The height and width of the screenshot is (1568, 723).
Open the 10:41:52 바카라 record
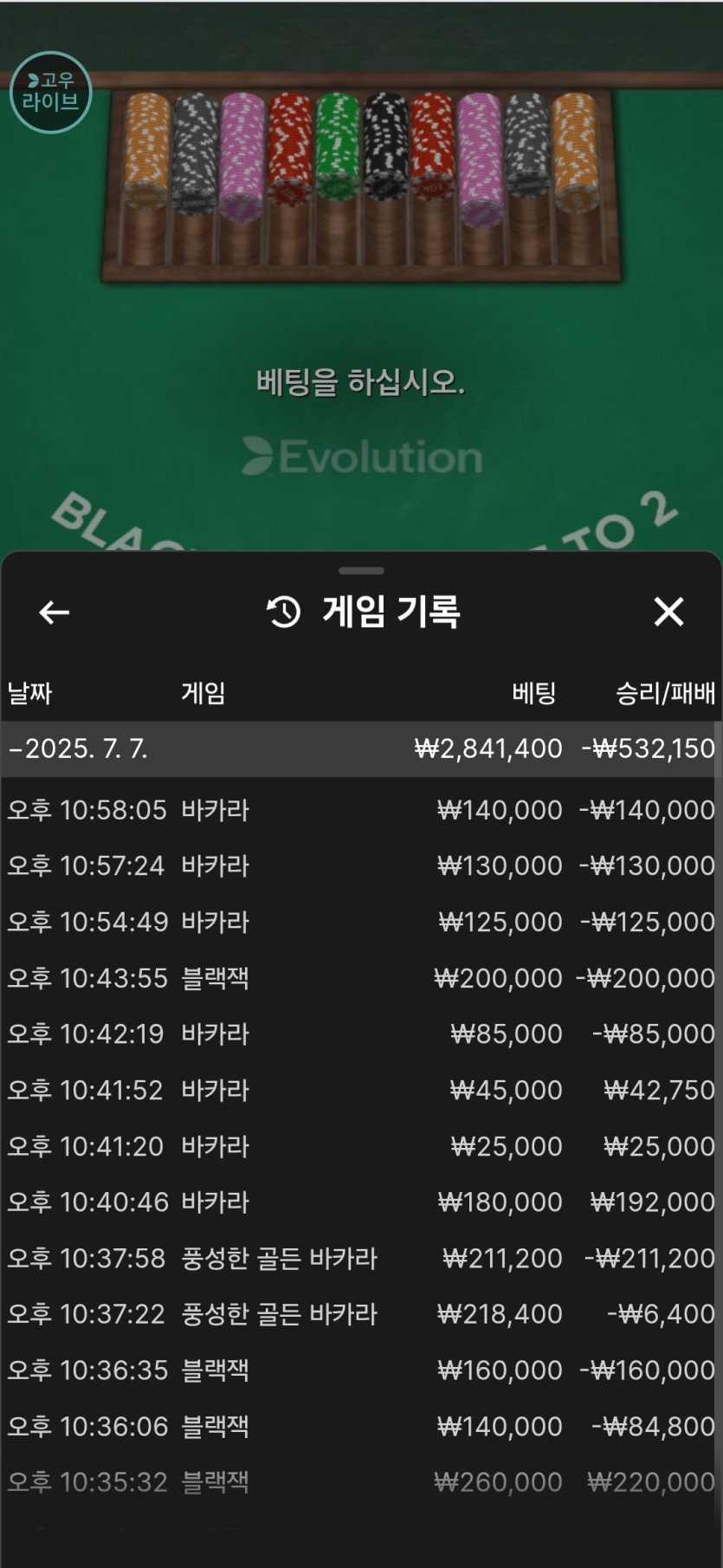(x=361, y=1090)
